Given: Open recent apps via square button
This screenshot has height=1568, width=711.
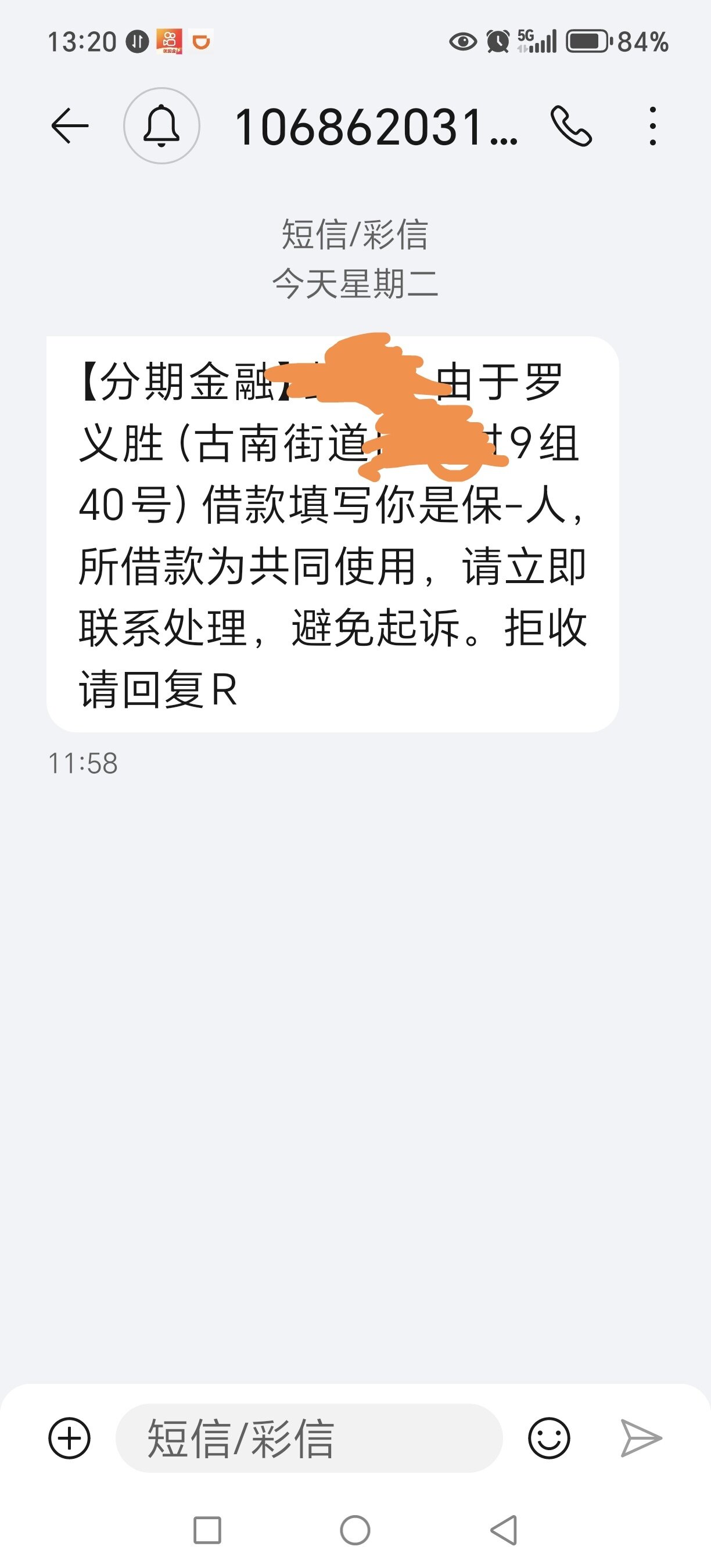Looking at the screenshot, I should pyautogui.click(x=207, y=1530).
